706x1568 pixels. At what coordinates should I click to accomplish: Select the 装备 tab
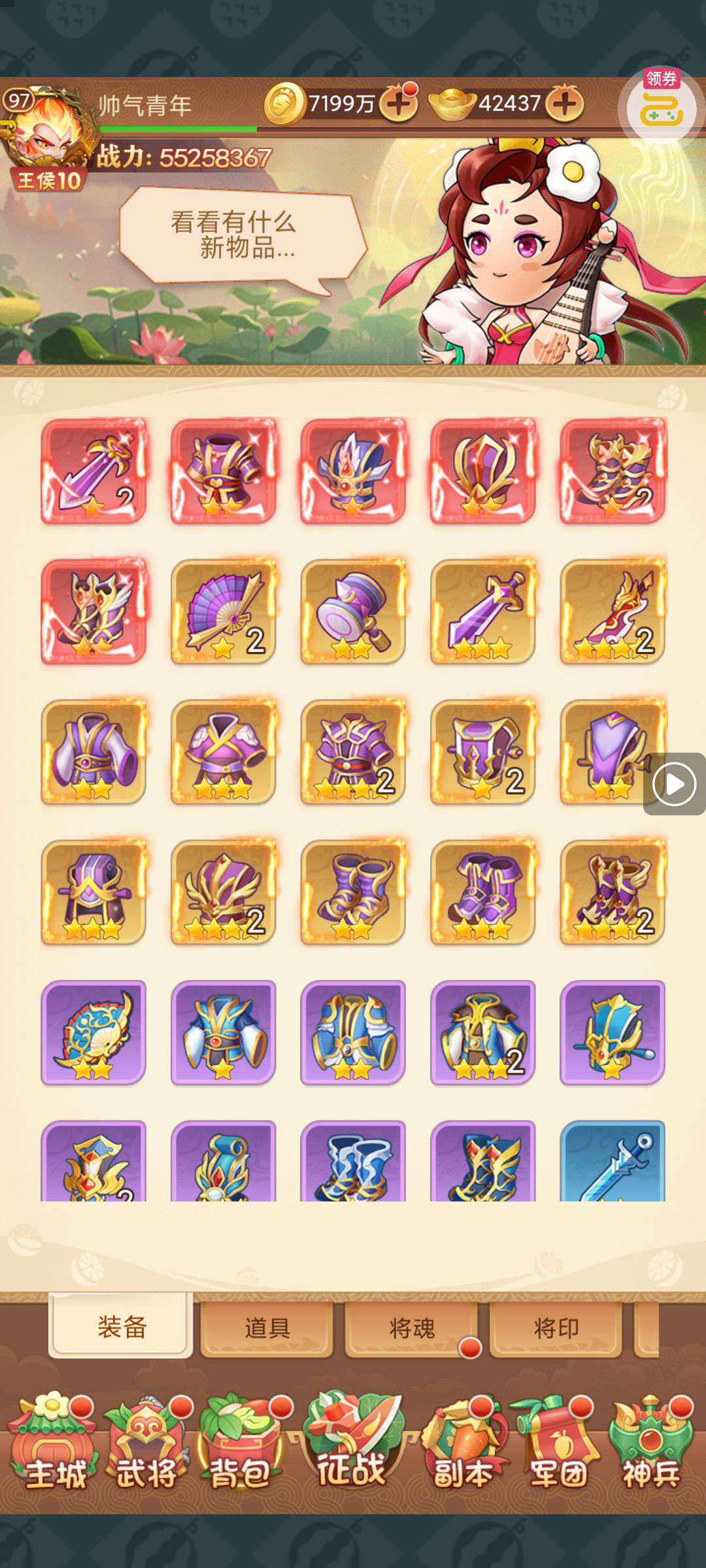tap(122, 1327)
